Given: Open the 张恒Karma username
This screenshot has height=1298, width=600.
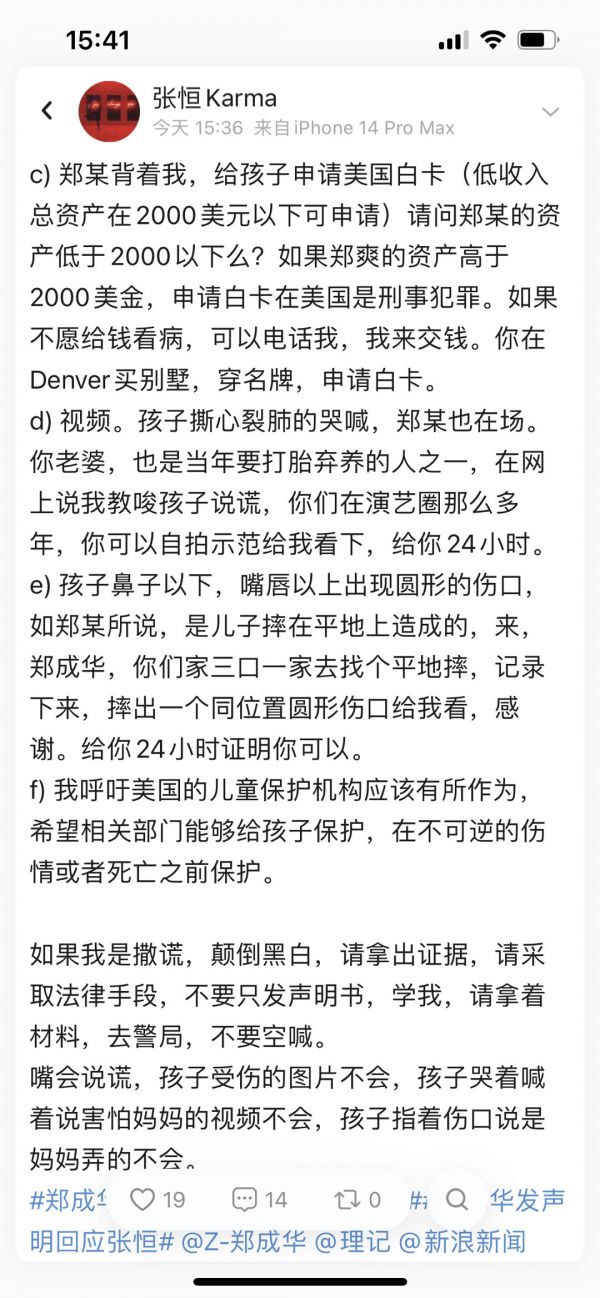Looking at the screenshot, I should pyautogui.click(x=215, y=98).
